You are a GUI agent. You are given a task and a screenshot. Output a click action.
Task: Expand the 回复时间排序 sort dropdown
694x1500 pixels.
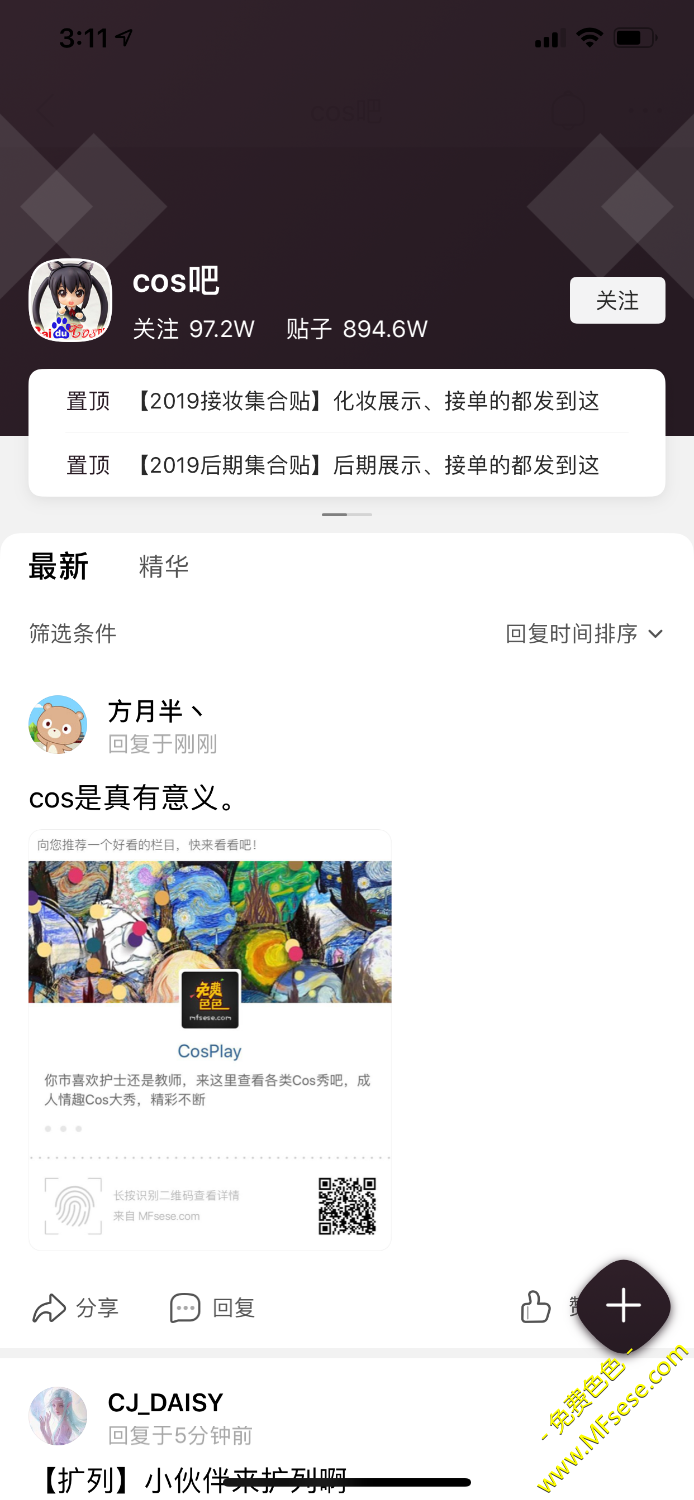[x=584, y=634]
